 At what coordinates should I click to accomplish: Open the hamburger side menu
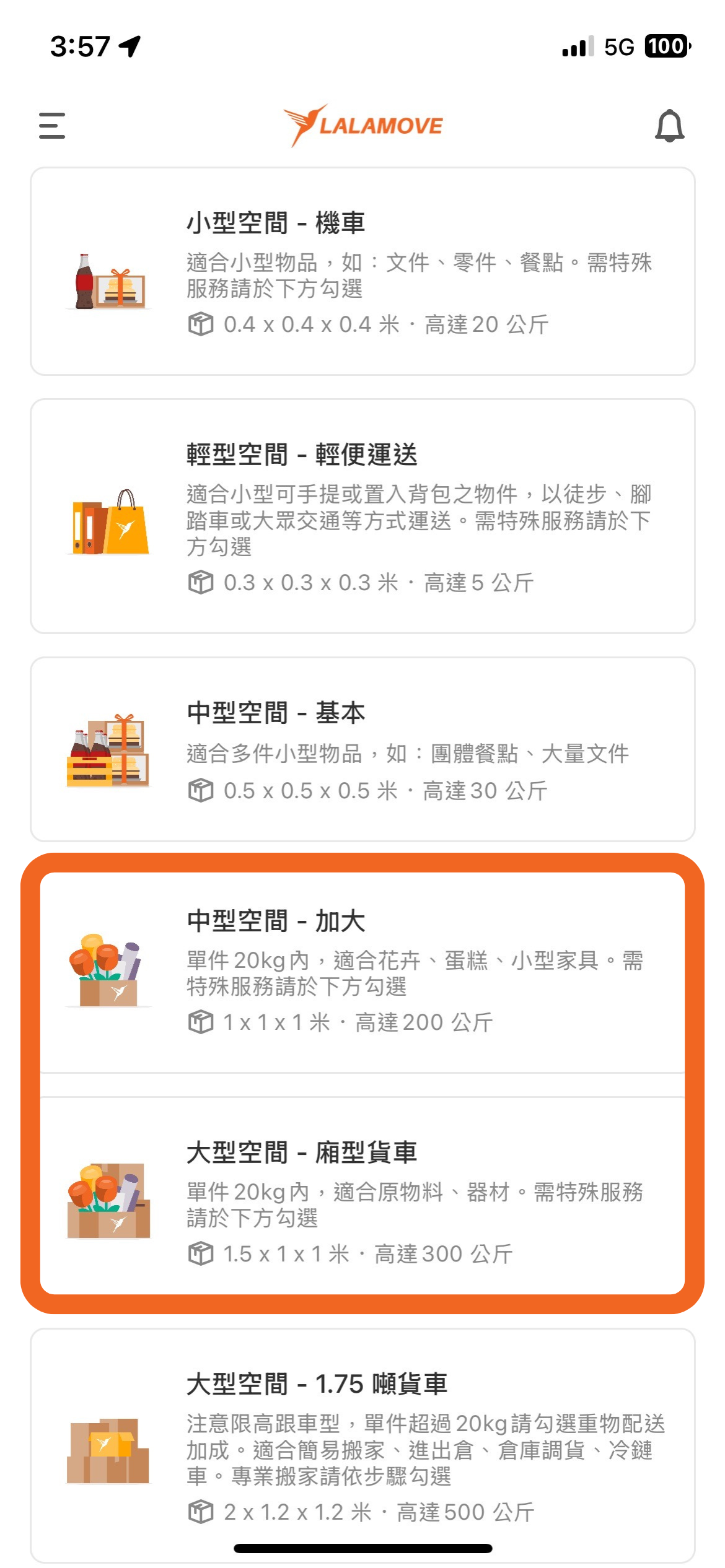coord(52,126)
